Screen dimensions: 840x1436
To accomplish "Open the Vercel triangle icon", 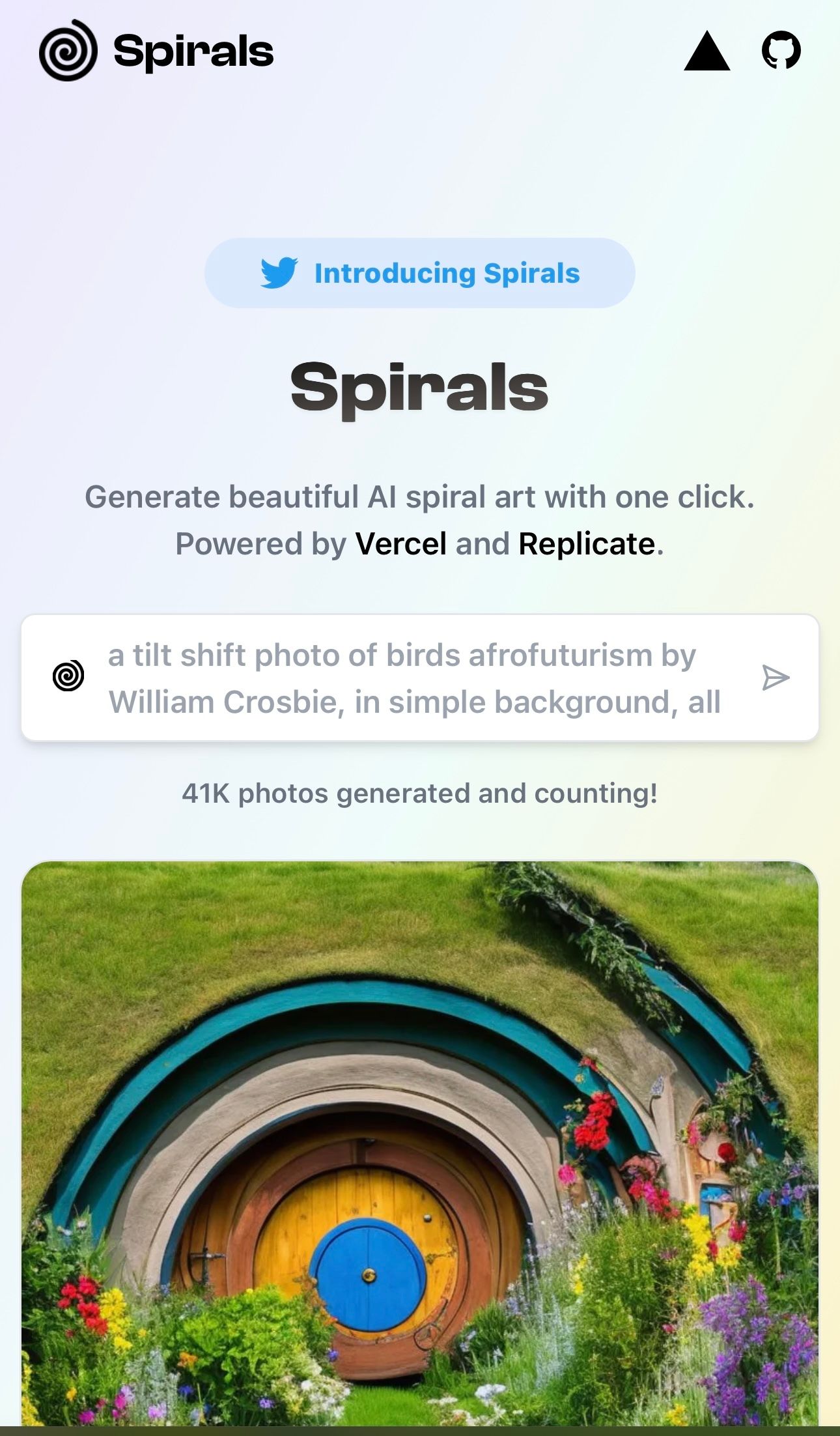I will [707, 52].
